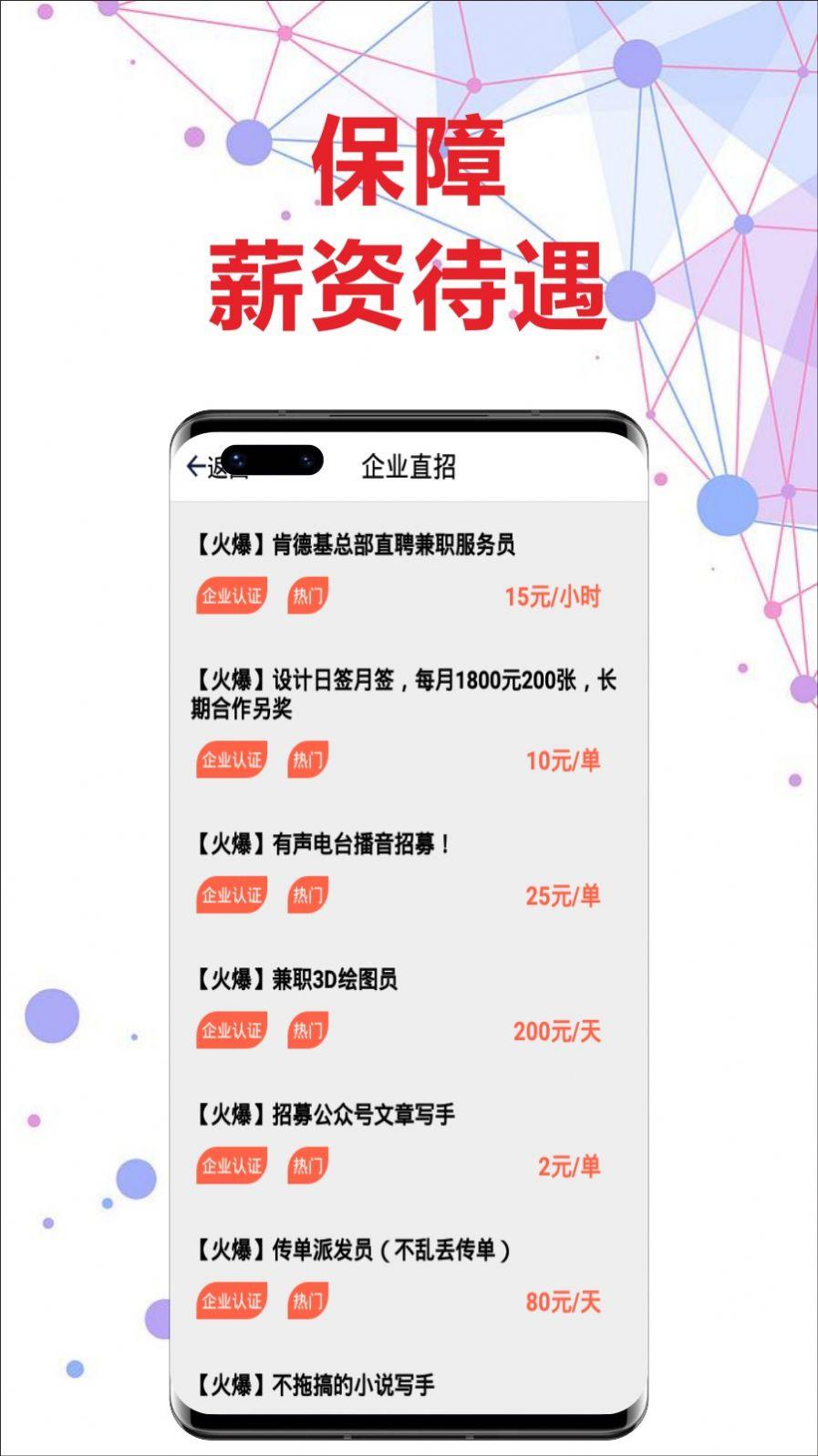Tap the 80元/天 pay rate label
This screenshot has height=1456, width=818.
point(561,1301)
